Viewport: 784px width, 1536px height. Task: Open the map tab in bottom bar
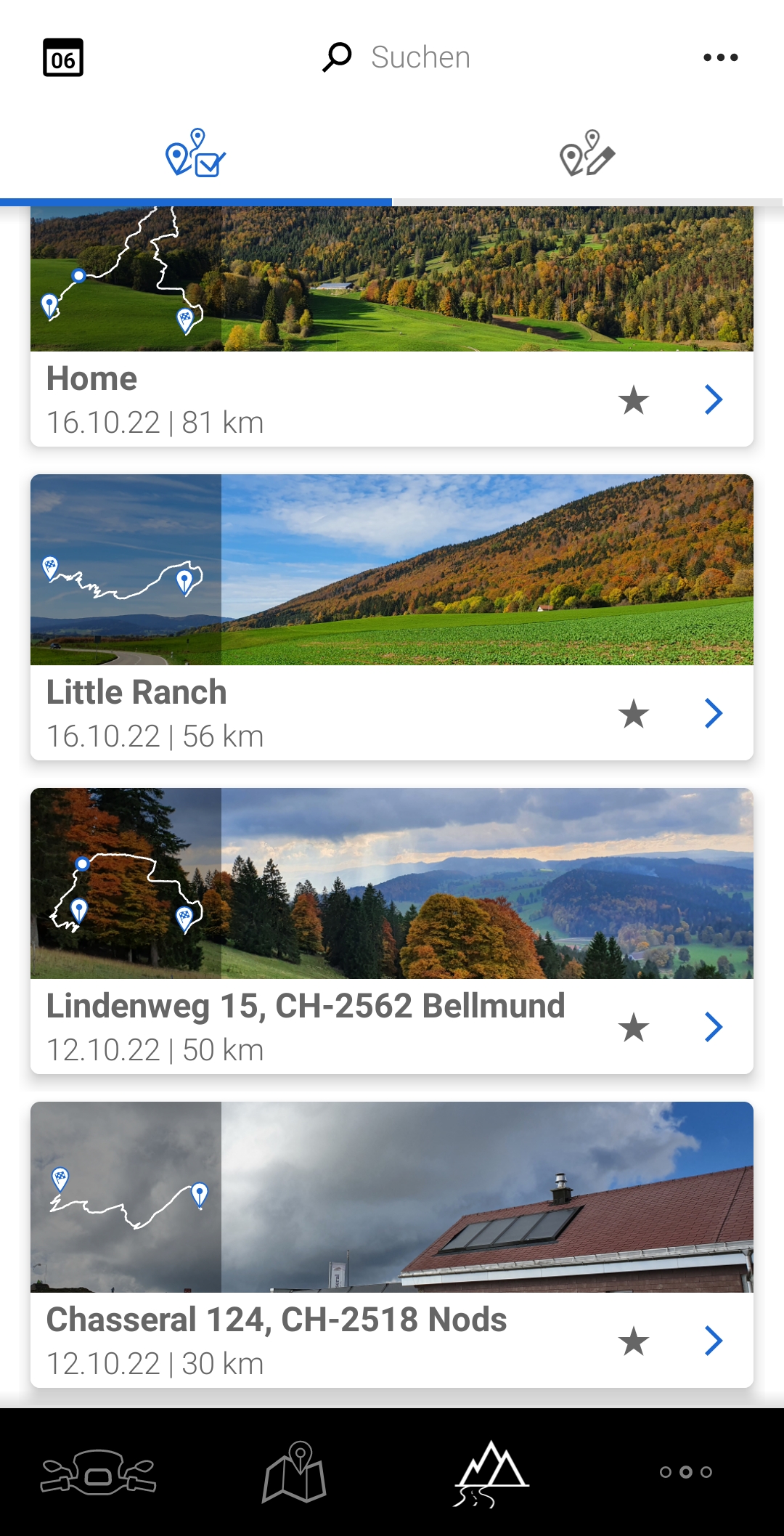point(294,1472)
